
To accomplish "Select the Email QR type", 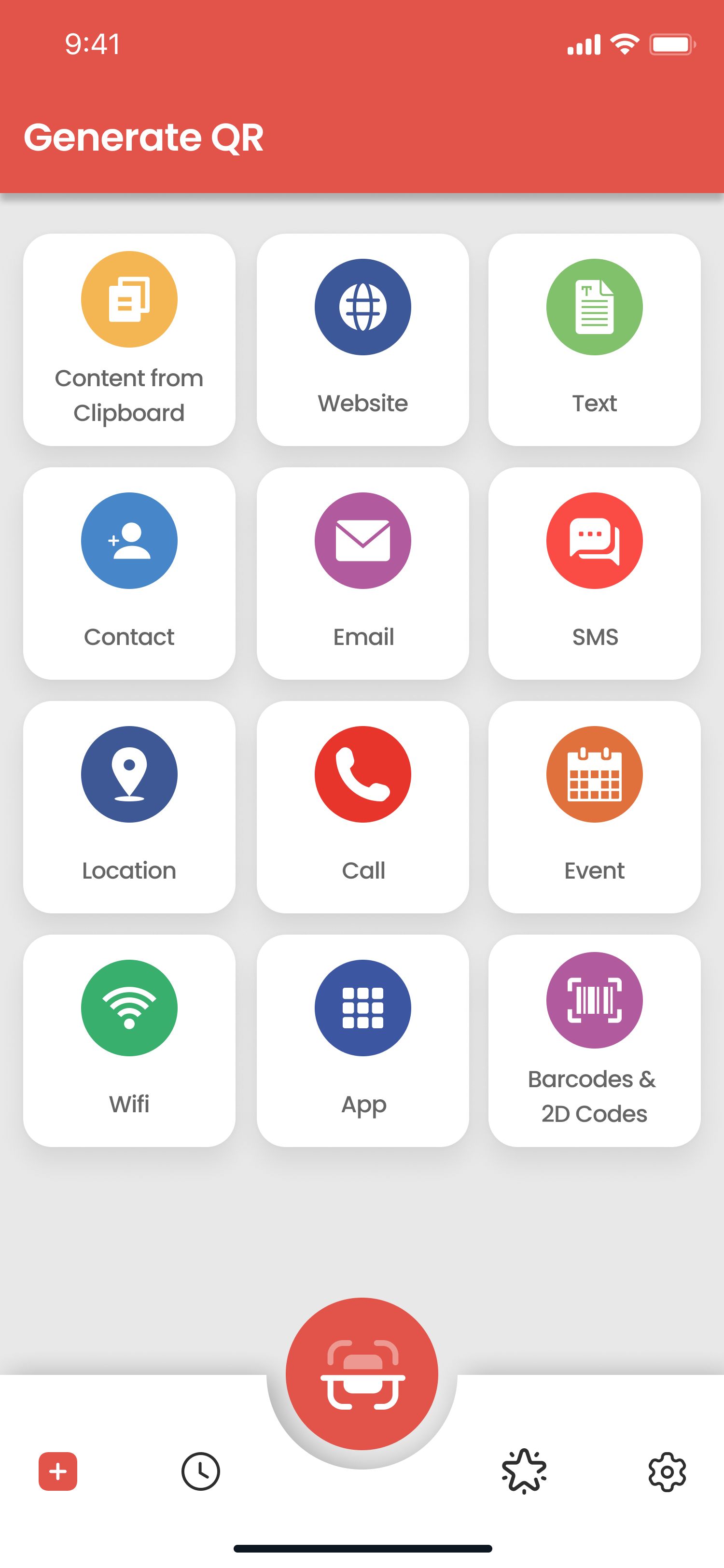I will [x=362, y=574].
